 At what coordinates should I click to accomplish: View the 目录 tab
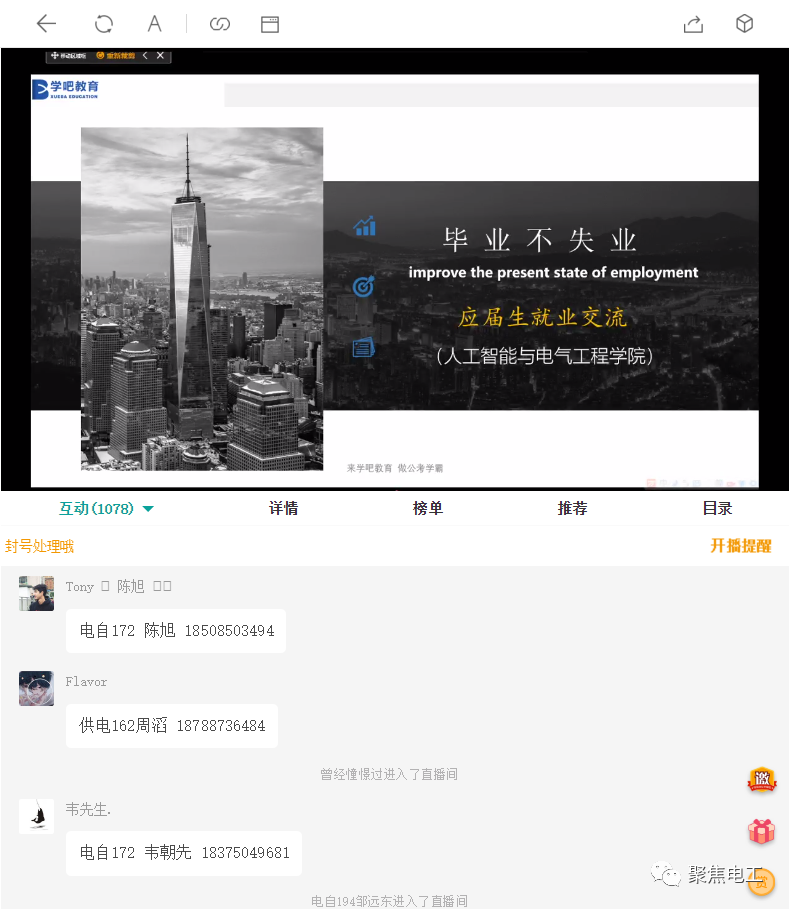pos(717,509)
